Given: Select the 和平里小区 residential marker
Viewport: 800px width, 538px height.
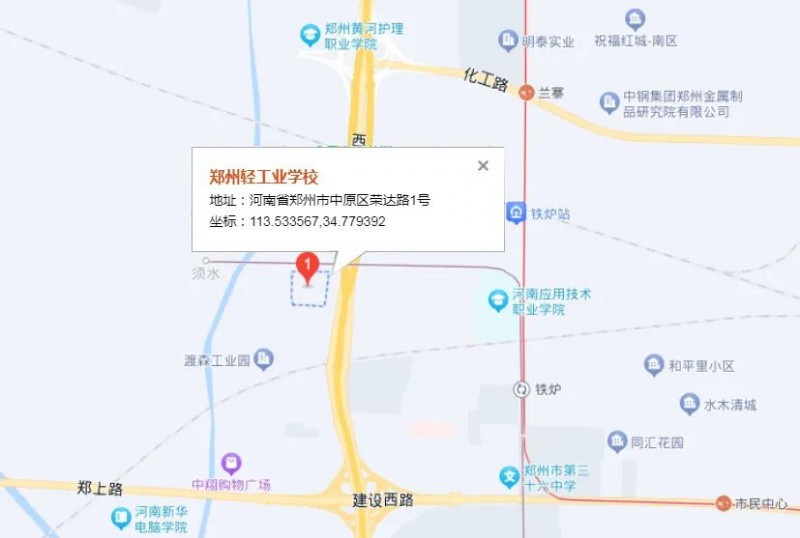Looking at the screenshot, I should pyautogui.click(x=654, y=365).
